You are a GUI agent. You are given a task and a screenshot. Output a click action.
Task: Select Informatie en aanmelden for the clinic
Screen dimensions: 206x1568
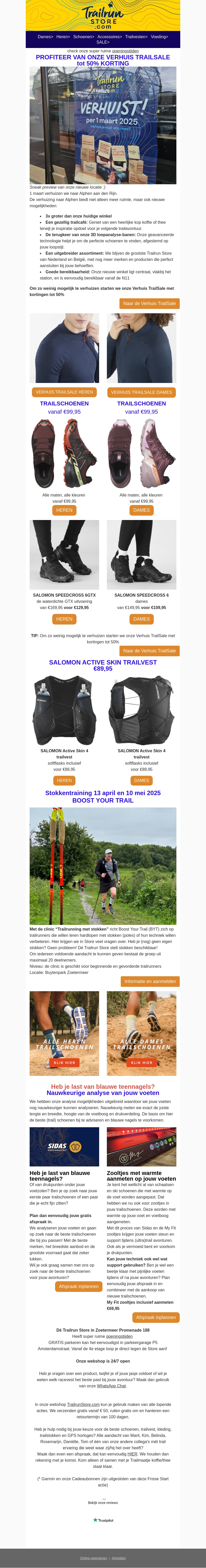(x=150, y=981)
